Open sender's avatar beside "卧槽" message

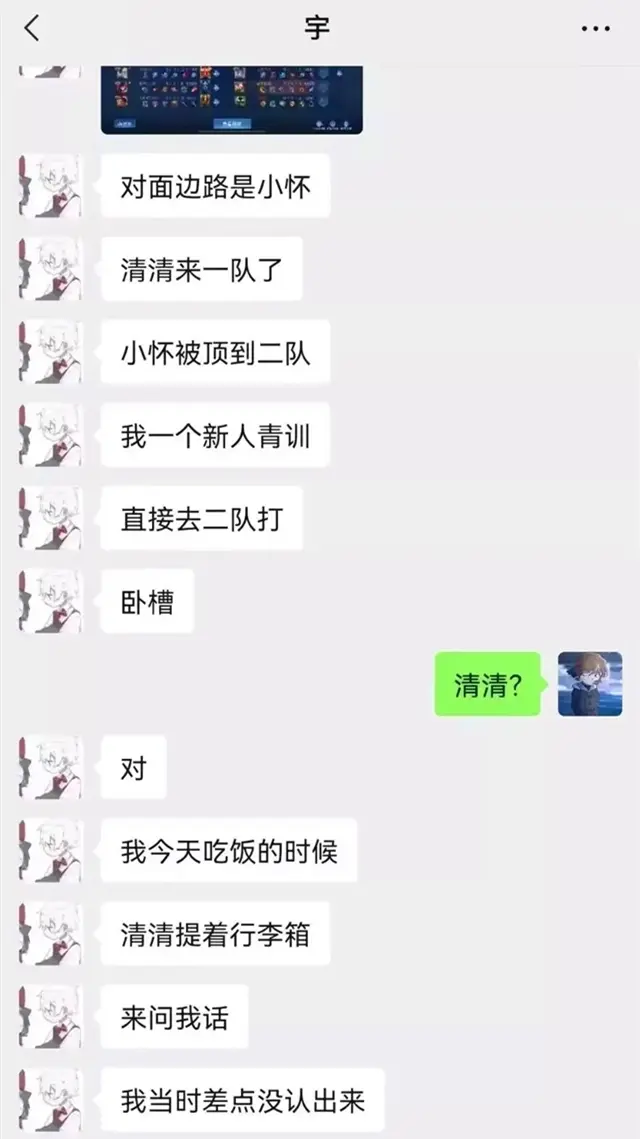pyautogui.click(x=51, y=601)
